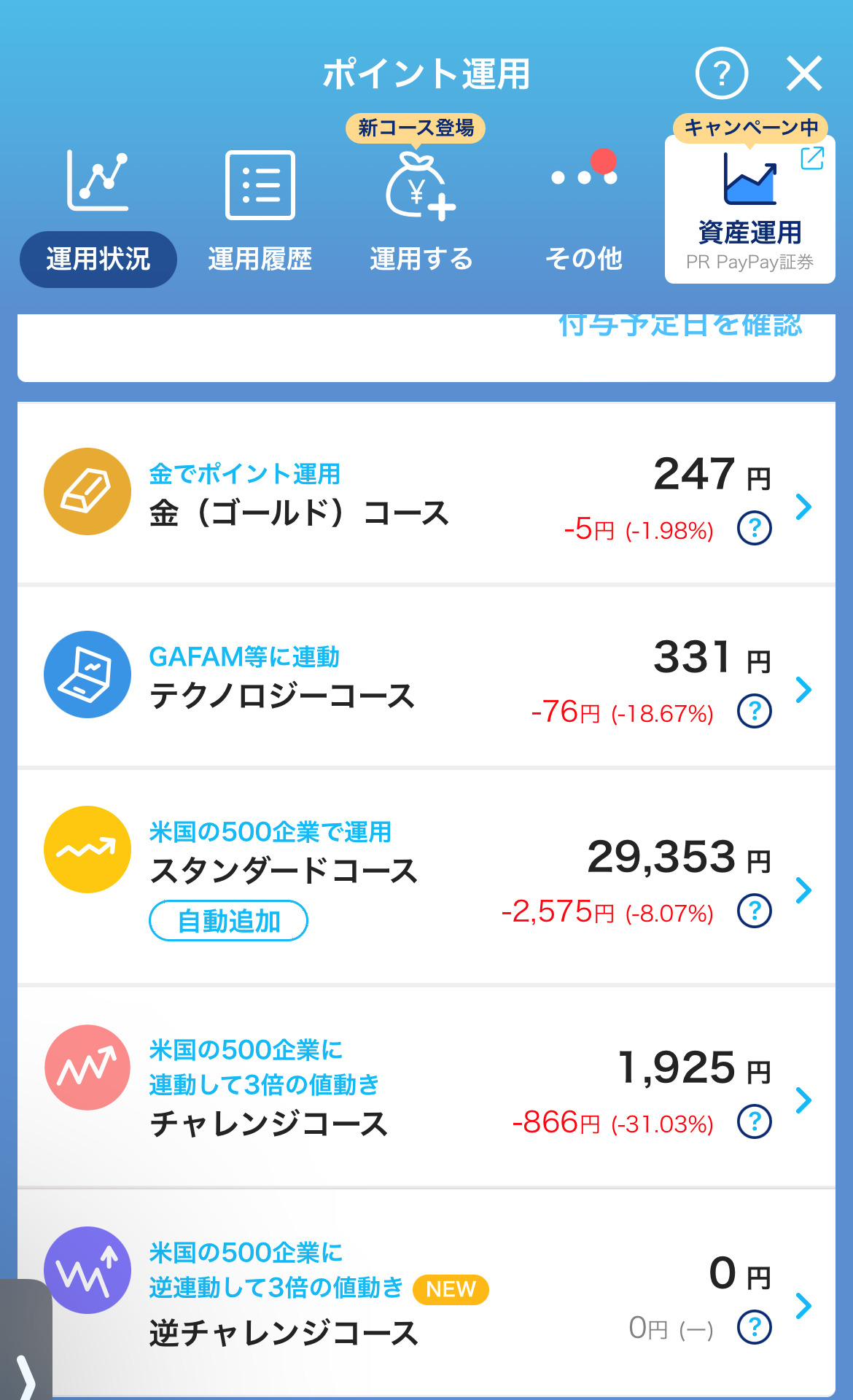Open 資産運用 PayPay証券 promo
The width and height of the screenshot is (853, 1400).
click(x=749, y=211)
